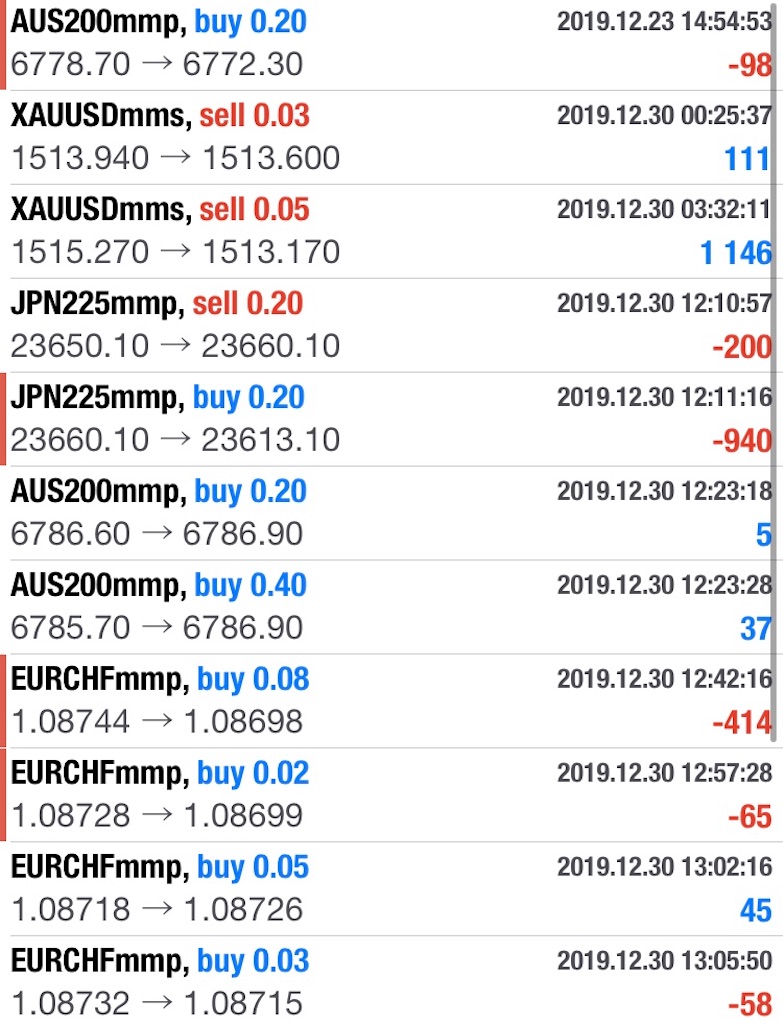The width and height of the screenshot is (783, 1024).
Task: Show the EURCHFmmp buy 0.05 trade details
Action: (390, 889)
